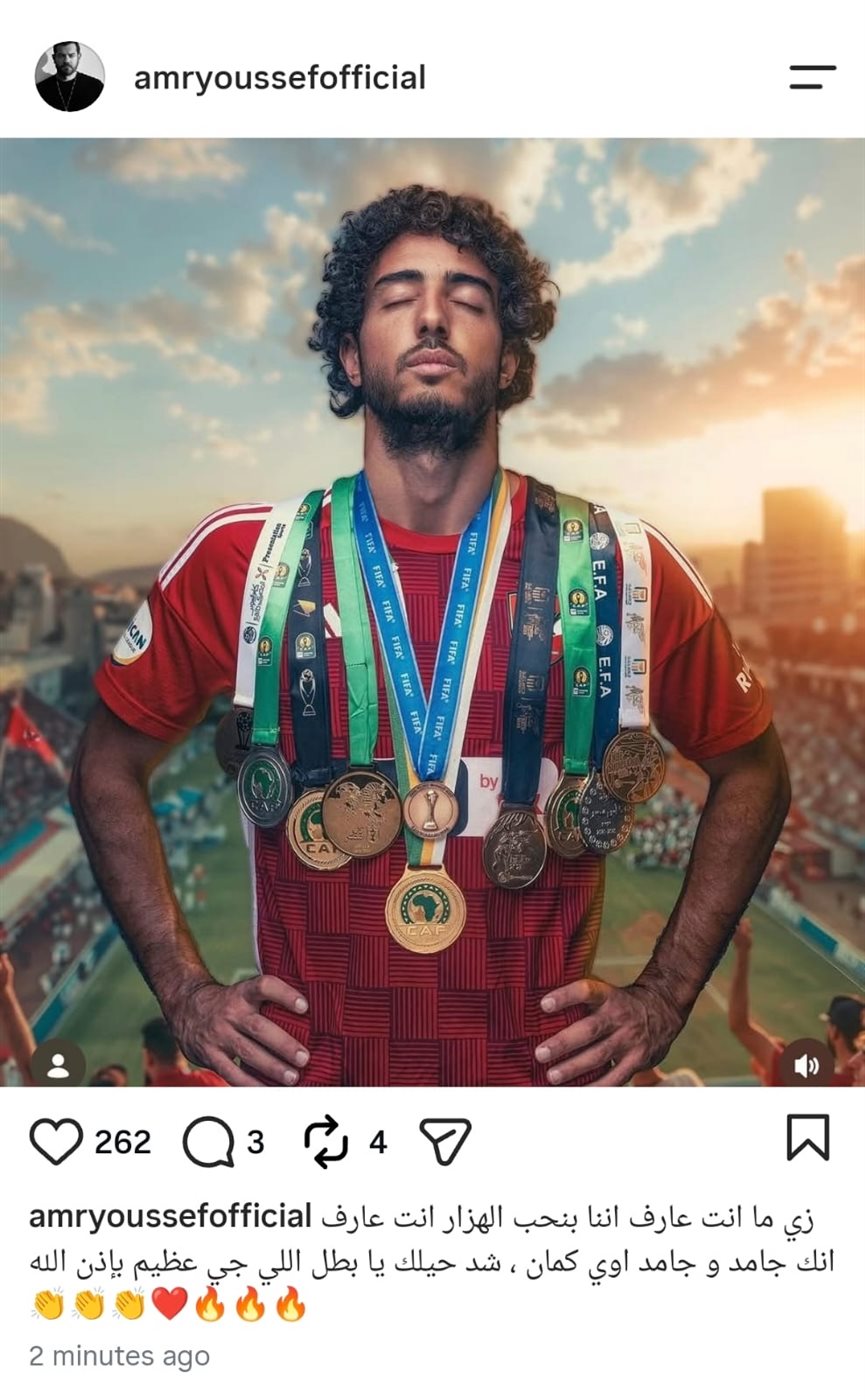Open amryoussefofficial's profile picture
Viewport: 865px width, 1400px height.
tap(70, 77)
